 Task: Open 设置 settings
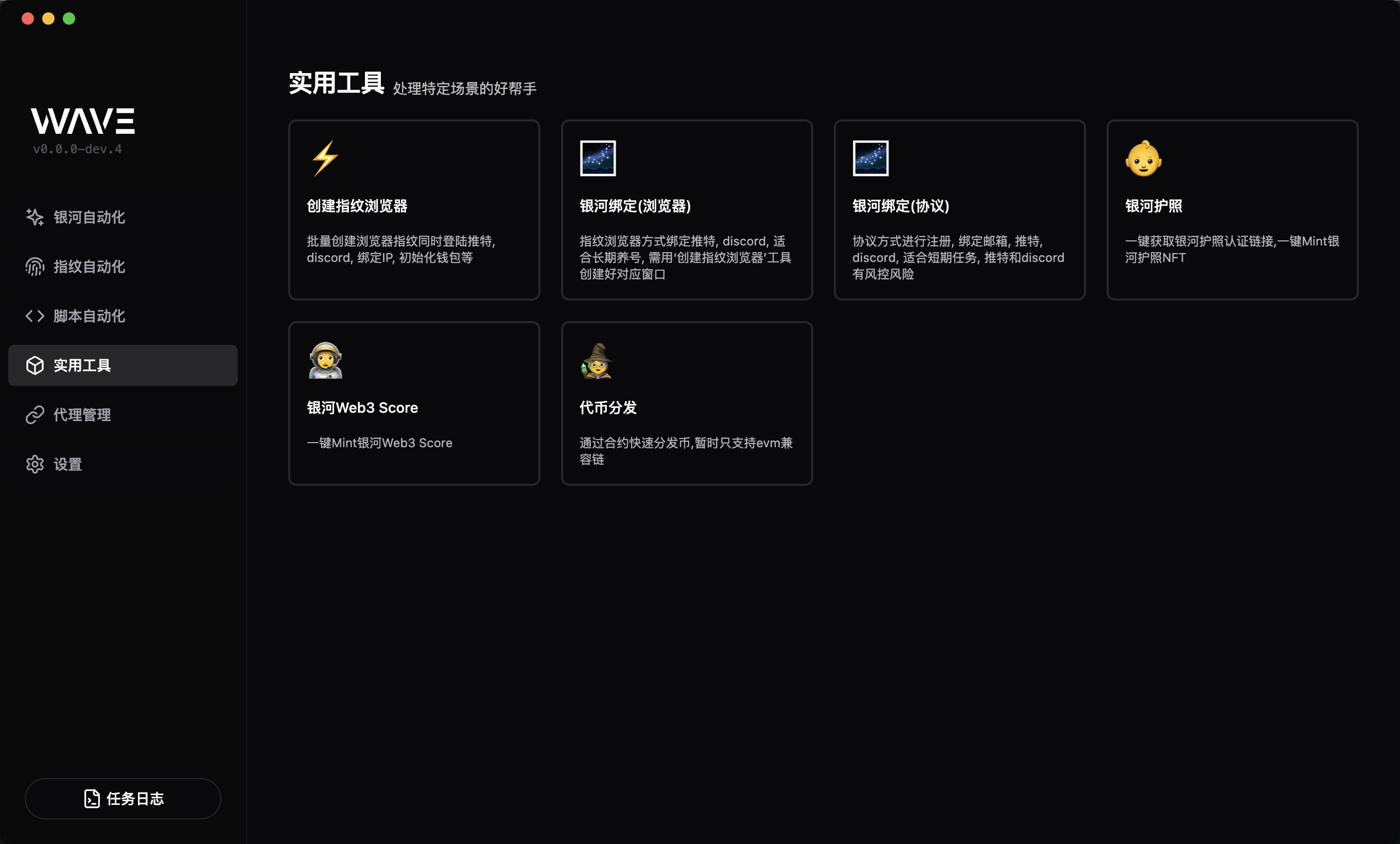(67, 464)
